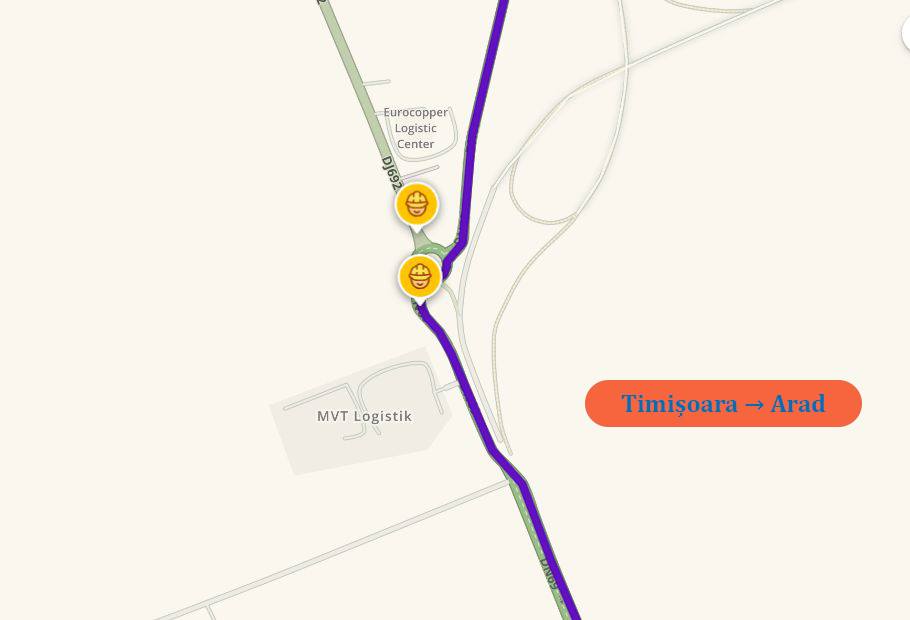Open the roadwork marker beside the DJ692 label
The height and width of the screenshot is (620, 910).
pos(416,204)
